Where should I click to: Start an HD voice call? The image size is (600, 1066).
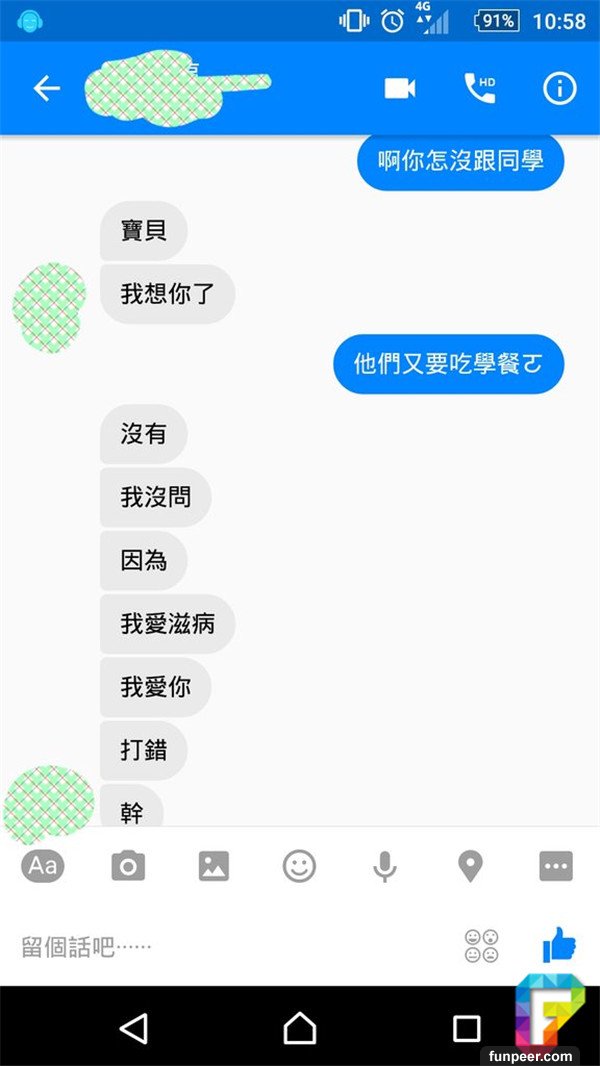(x=480, y=88)
